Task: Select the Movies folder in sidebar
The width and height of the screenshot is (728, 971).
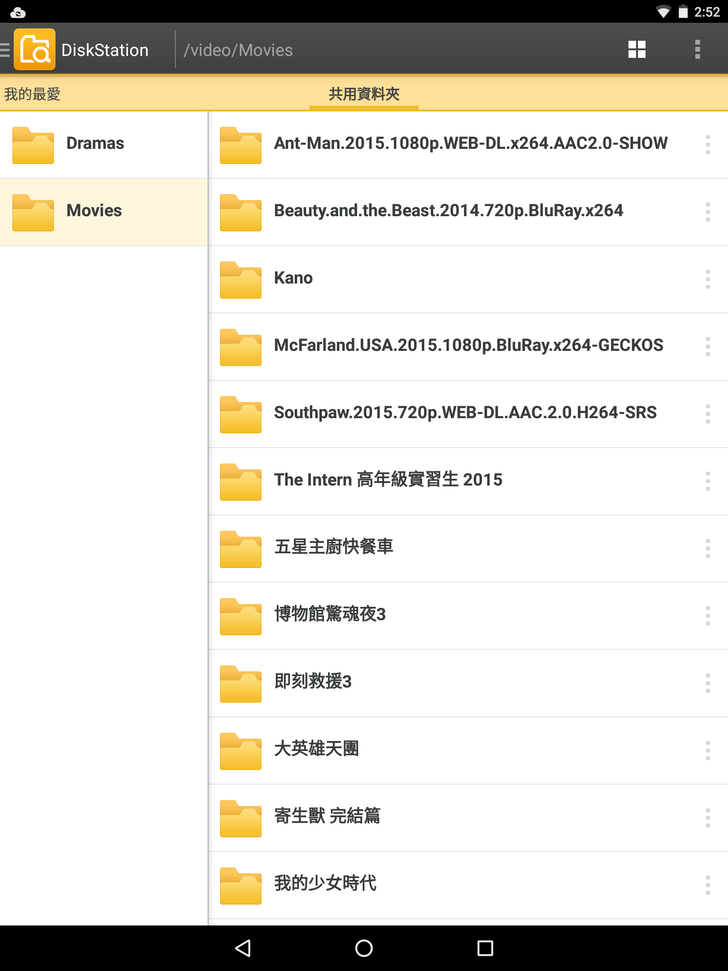Action: point(94,211)
